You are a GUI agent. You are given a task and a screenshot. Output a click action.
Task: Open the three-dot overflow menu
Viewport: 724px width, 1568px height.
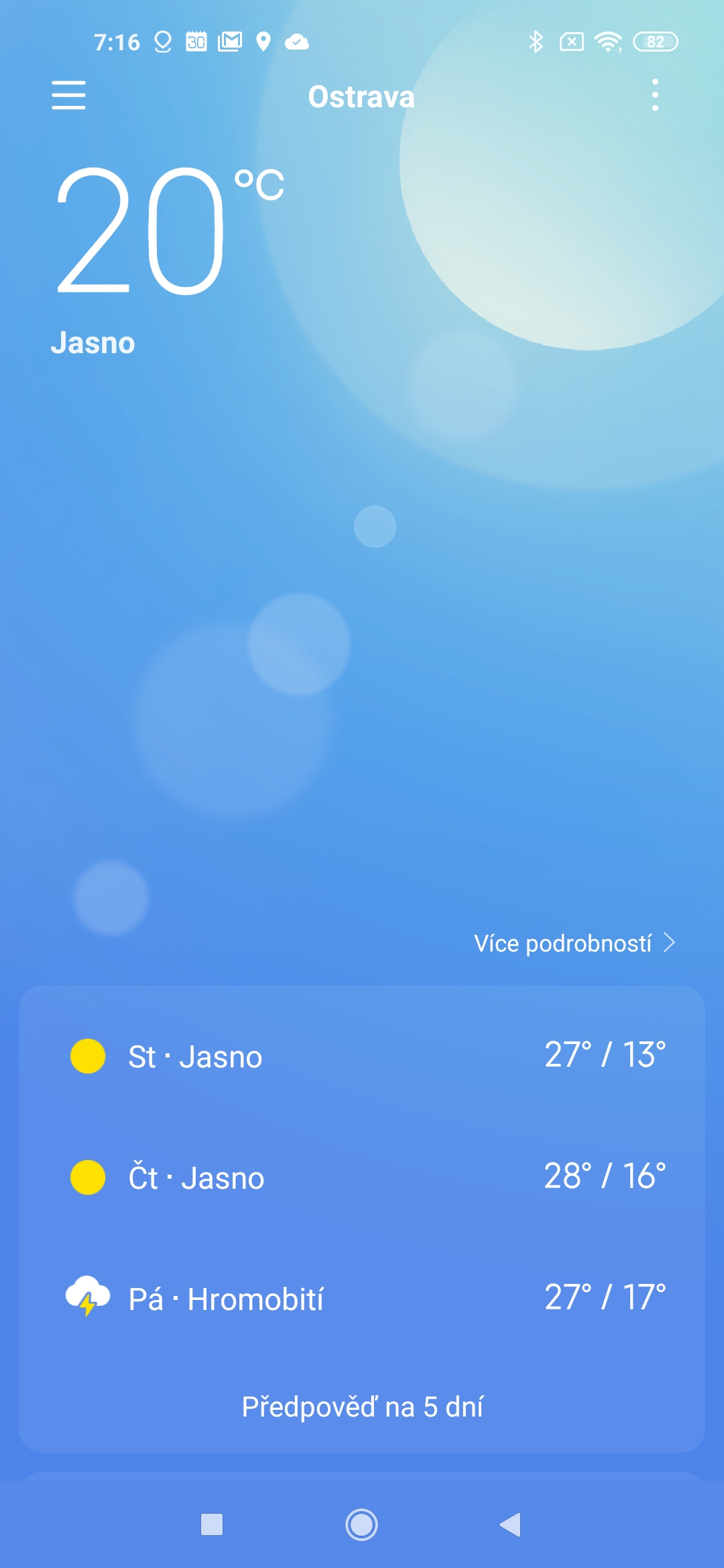(x=655, y=95)
